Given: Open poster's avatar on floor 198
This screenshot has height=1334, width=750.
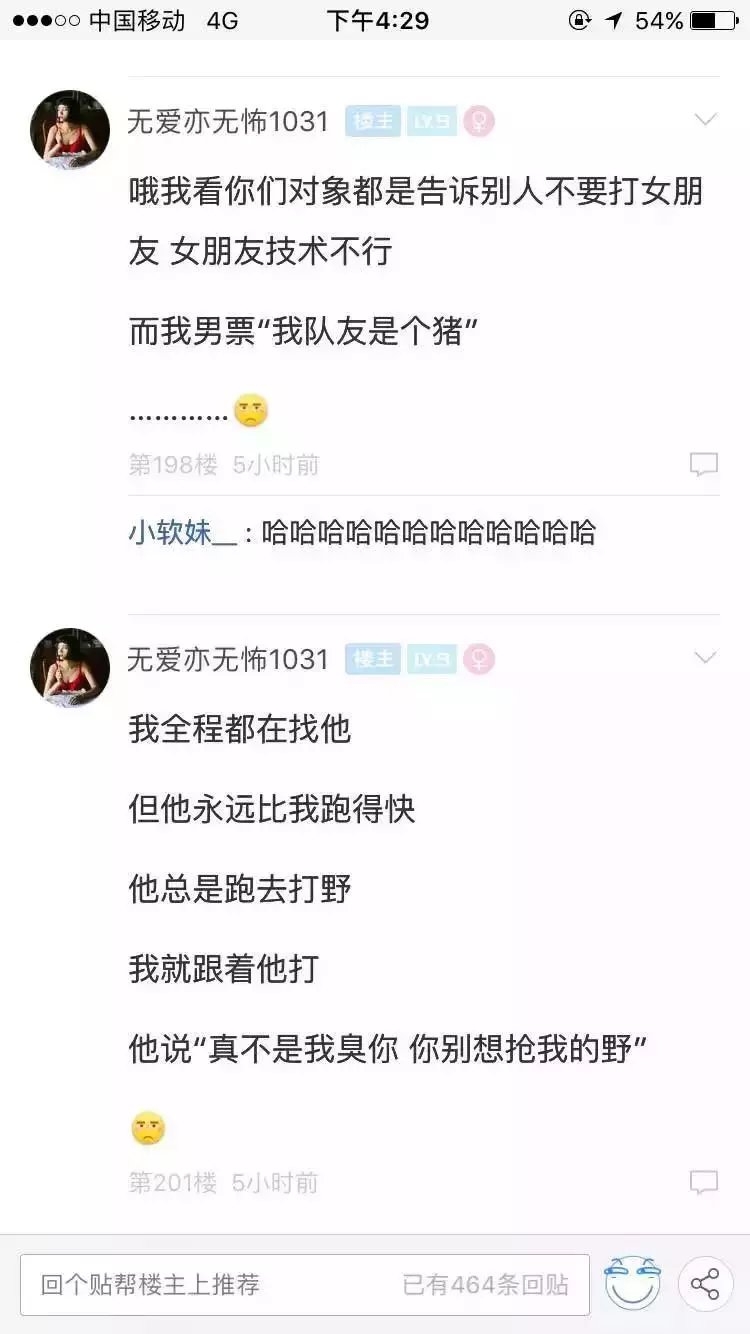Looking at the screenshot, I should pos(70,130).
